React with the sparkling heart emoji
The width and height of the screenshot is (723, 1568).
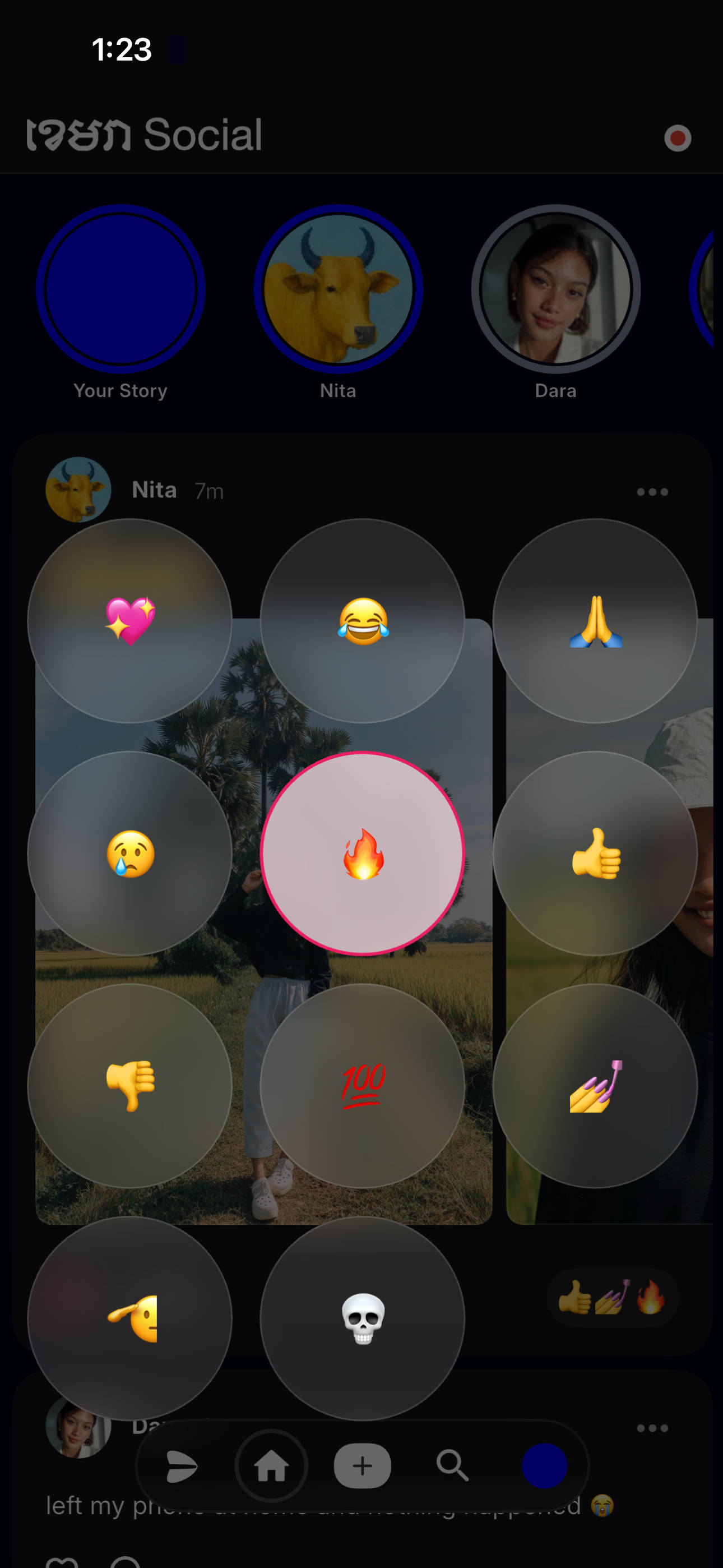(130, 621)
